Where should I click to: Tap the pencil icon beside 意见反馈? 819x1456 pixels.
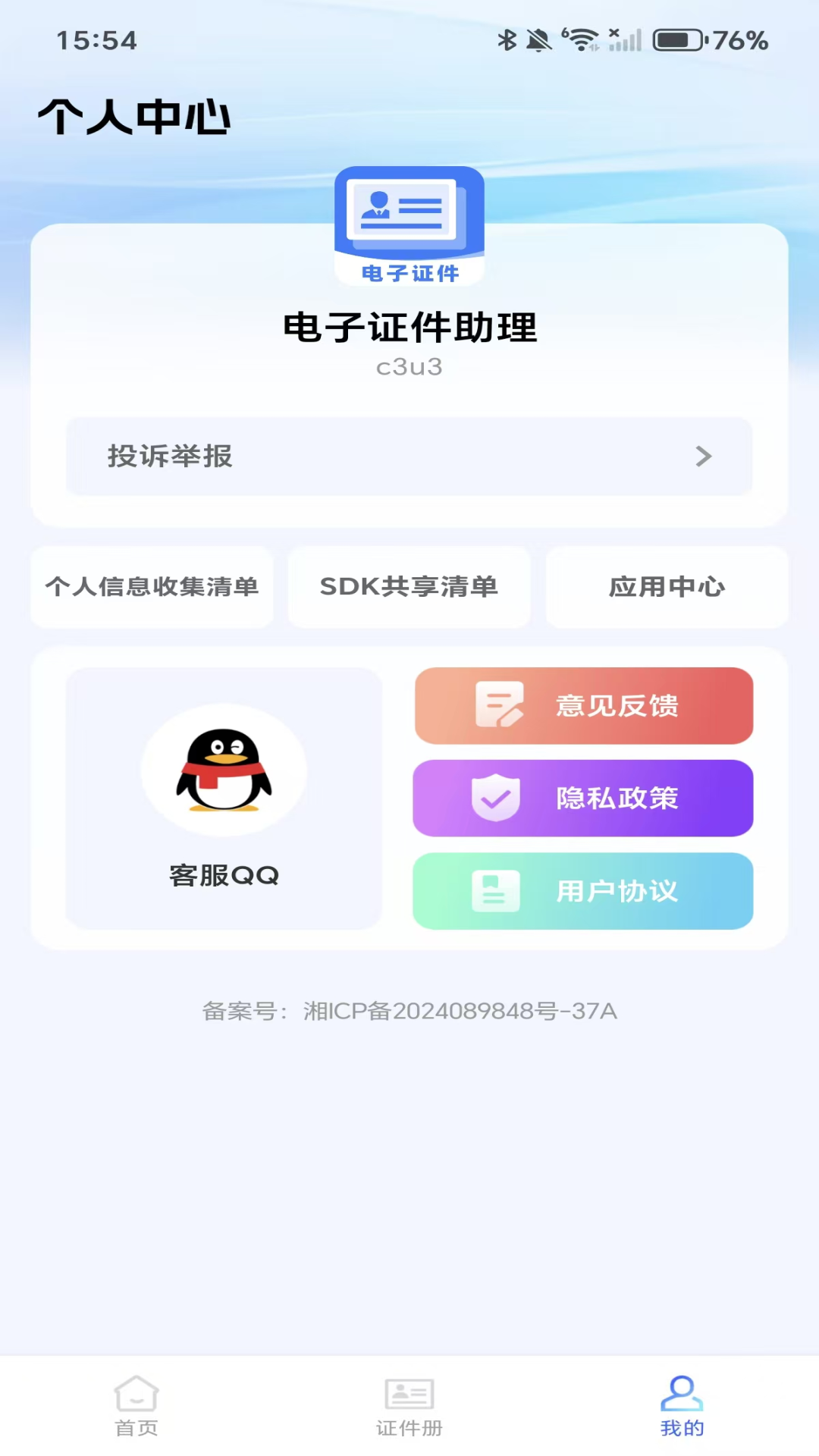(x=500, y=704)
